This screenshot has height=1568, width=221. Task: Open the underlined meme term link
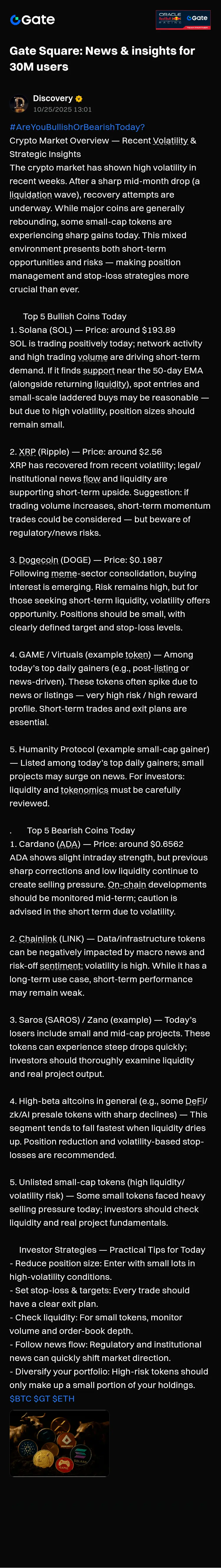[x=64, y=573]
